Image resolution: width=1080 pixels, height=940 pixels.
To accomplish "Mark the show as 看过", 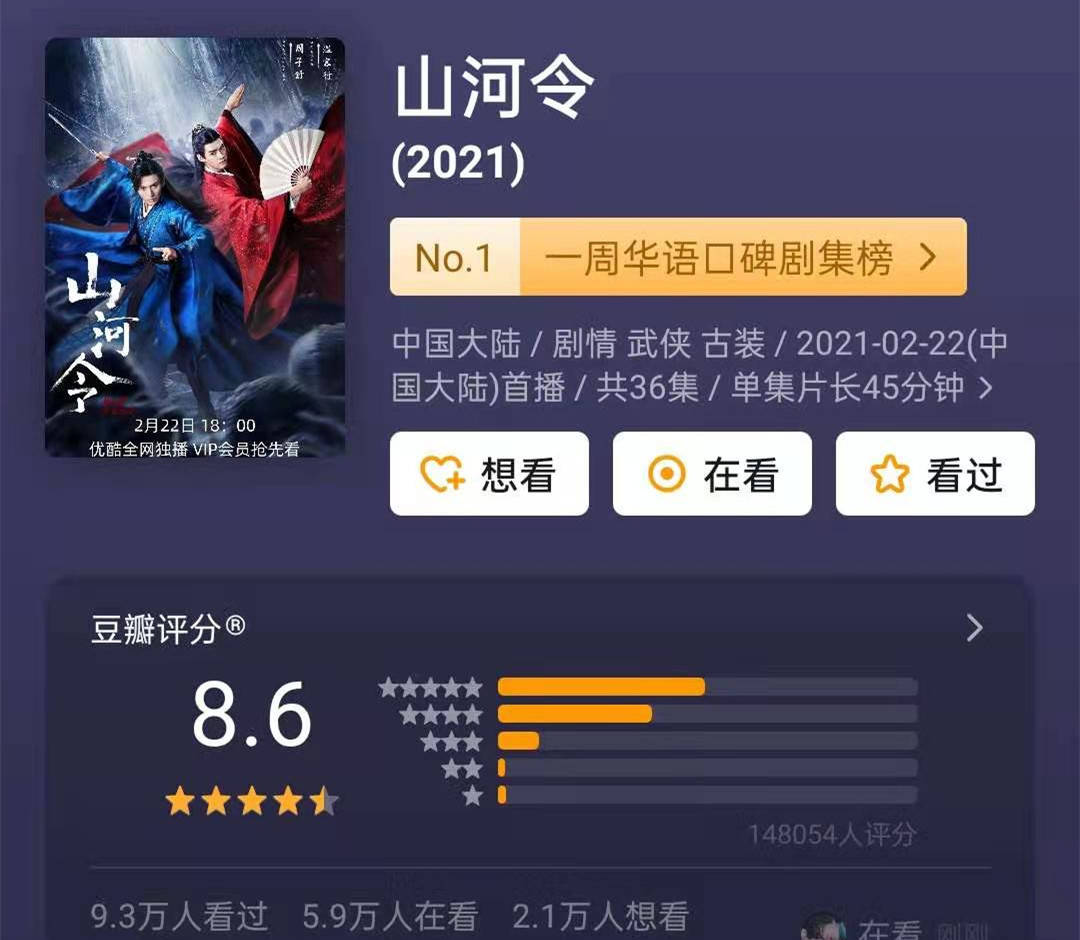I will 935,474.
